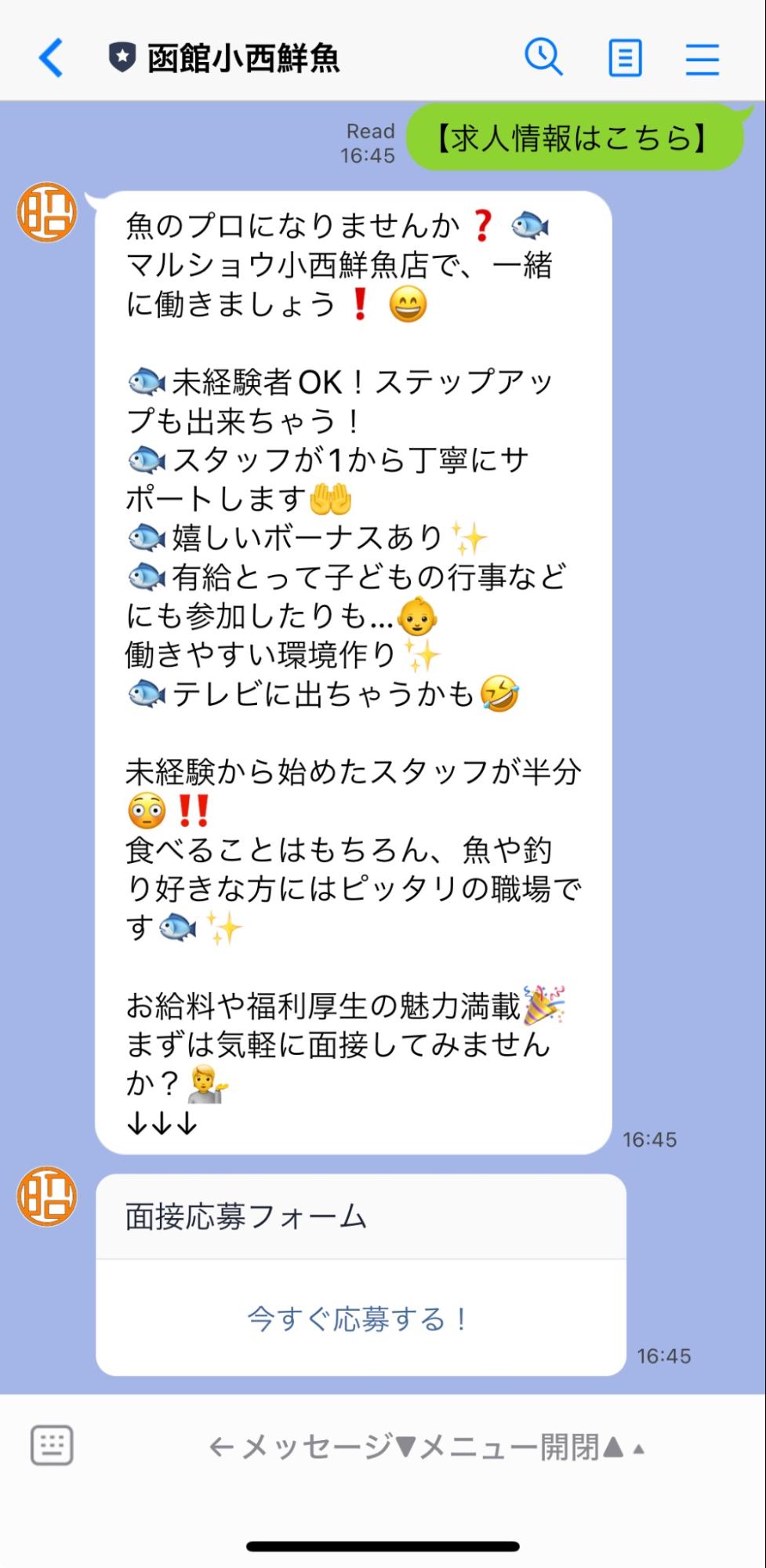Go back from the 函館小西鮮魚 chat
Image resolution: width=766 pixels, height=1568 pixels.
point(52,58)
